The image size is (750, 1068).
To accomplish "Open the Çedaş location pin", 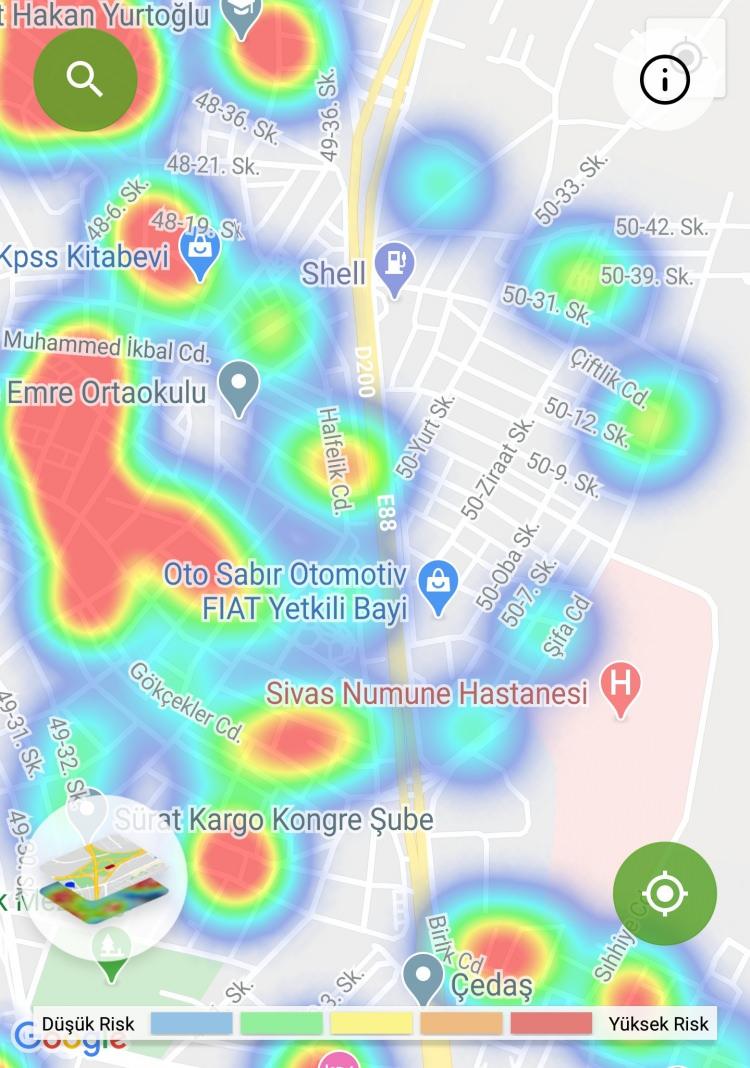I will click(423, 976).
